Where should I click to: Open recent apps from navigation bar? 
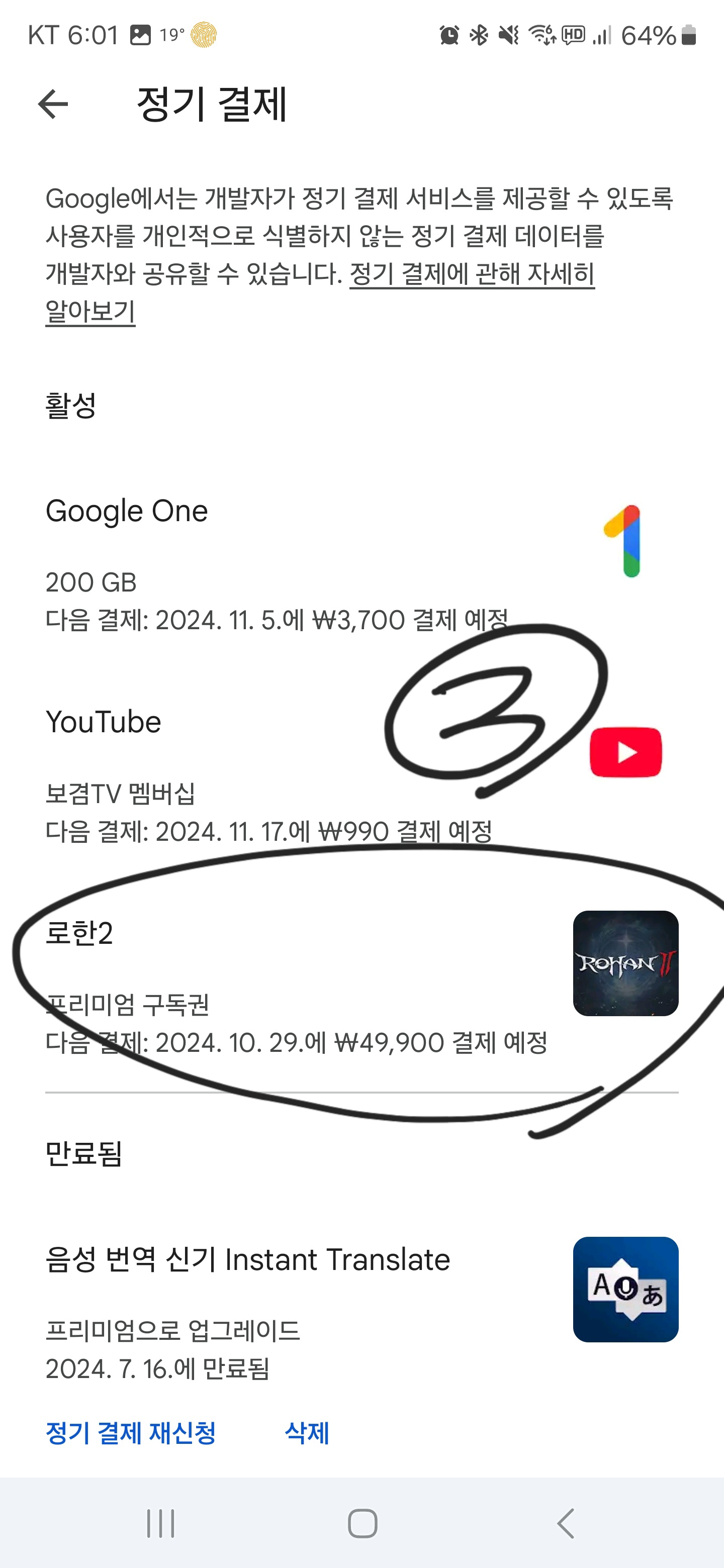pyautogui.click(x=161, y=1524)
